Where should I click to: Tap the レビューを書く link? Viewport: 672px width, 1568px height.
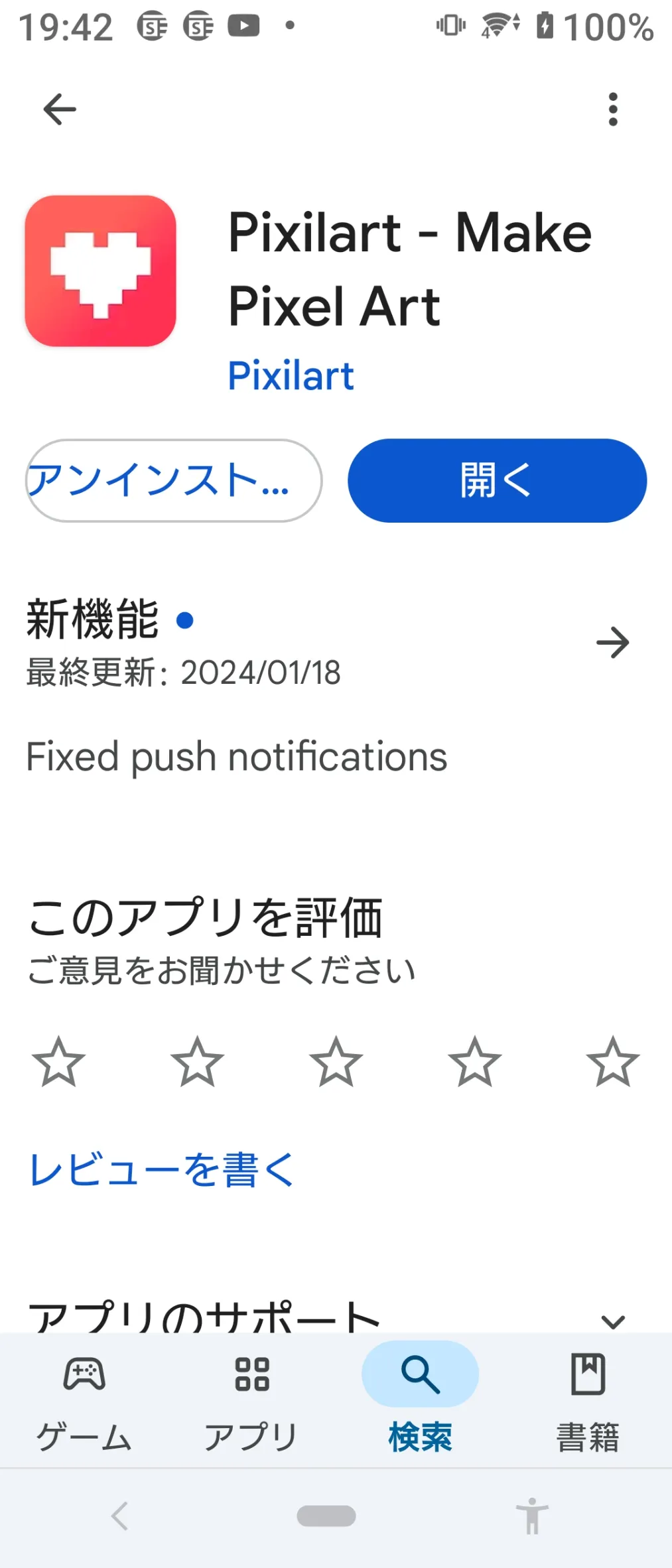(162, 1170)
